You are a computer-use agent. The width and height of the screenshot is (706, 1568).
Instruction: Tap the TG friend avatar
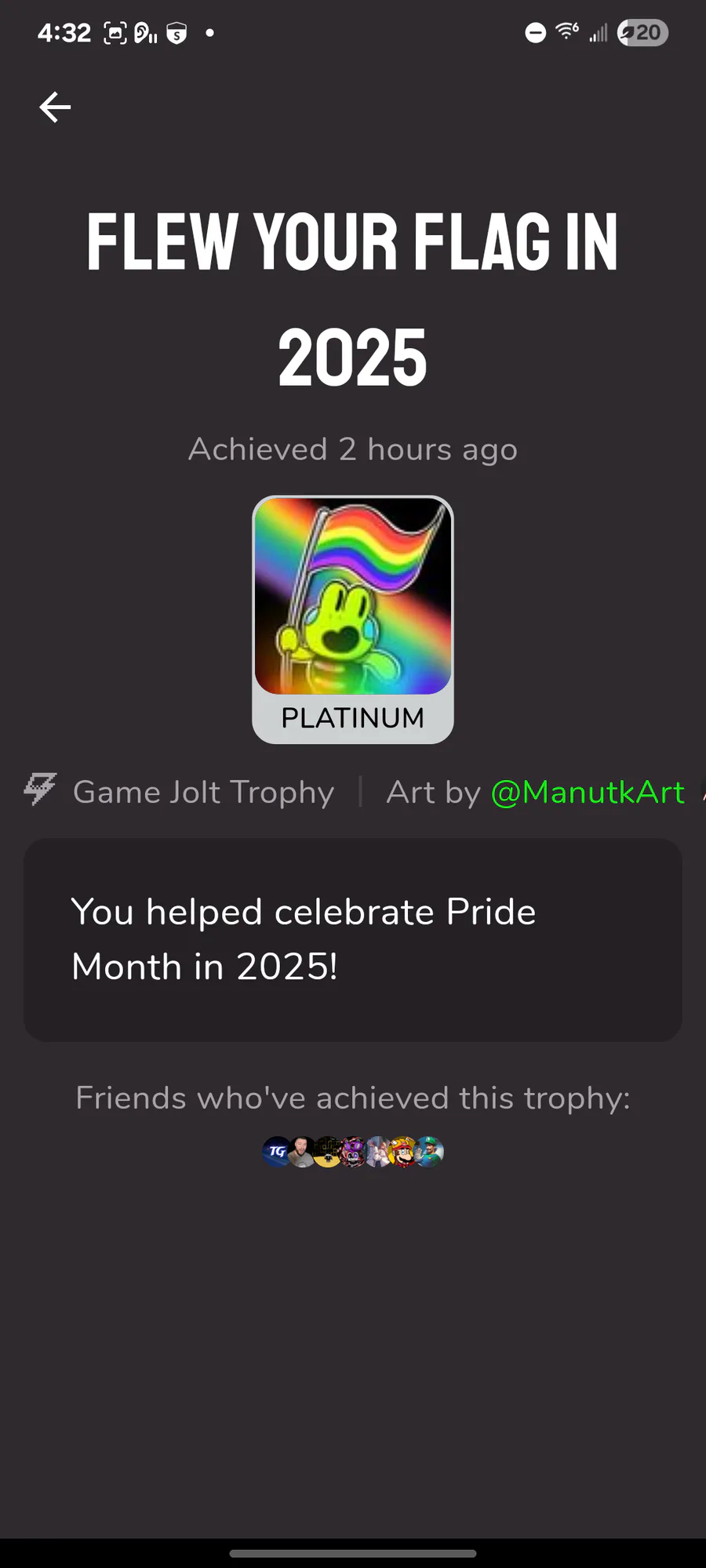click(x=275, y=1152)
